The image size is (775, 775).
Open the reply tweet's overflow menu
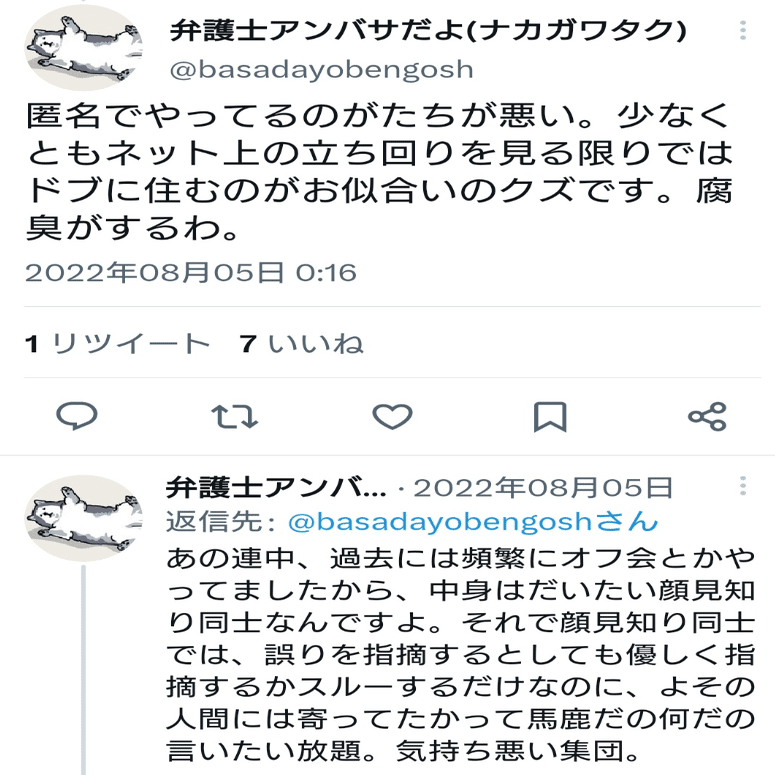[x=743, y=487]
